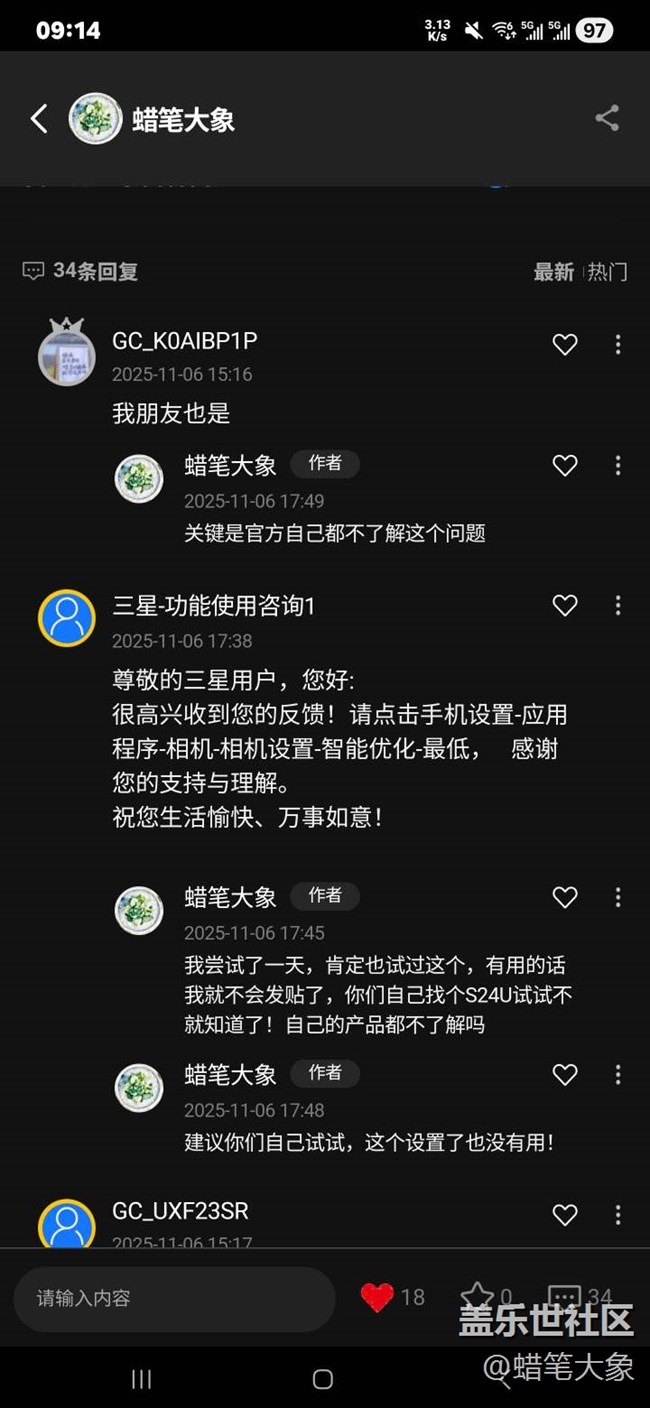650x1408 pixels.
Task: Toggle the red heart like on the post
Action: tap(377, 1297)
